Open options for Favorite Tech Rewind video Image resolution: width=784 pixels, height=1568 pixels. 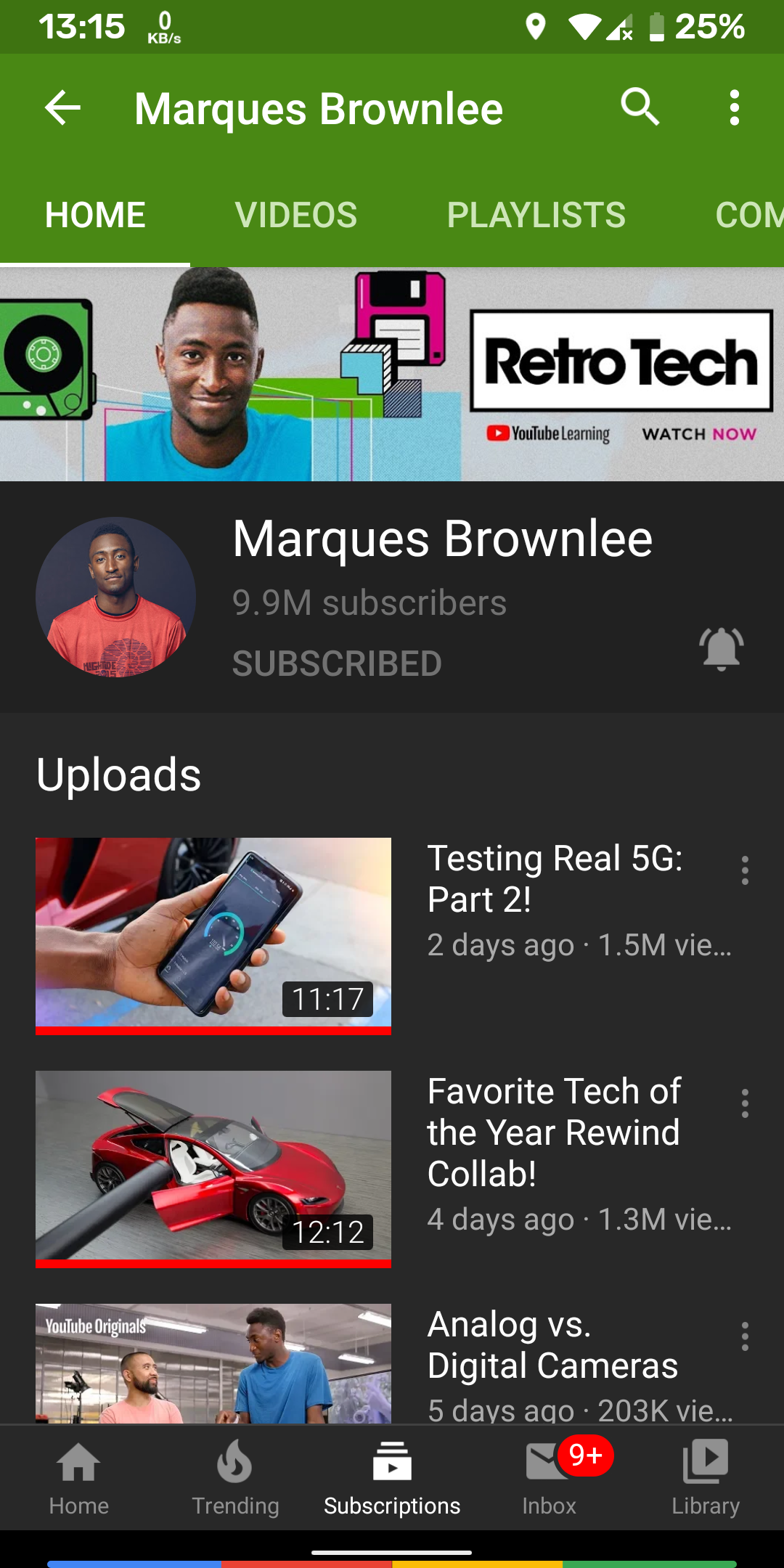pyautogui.click(x=745, y=1103)
